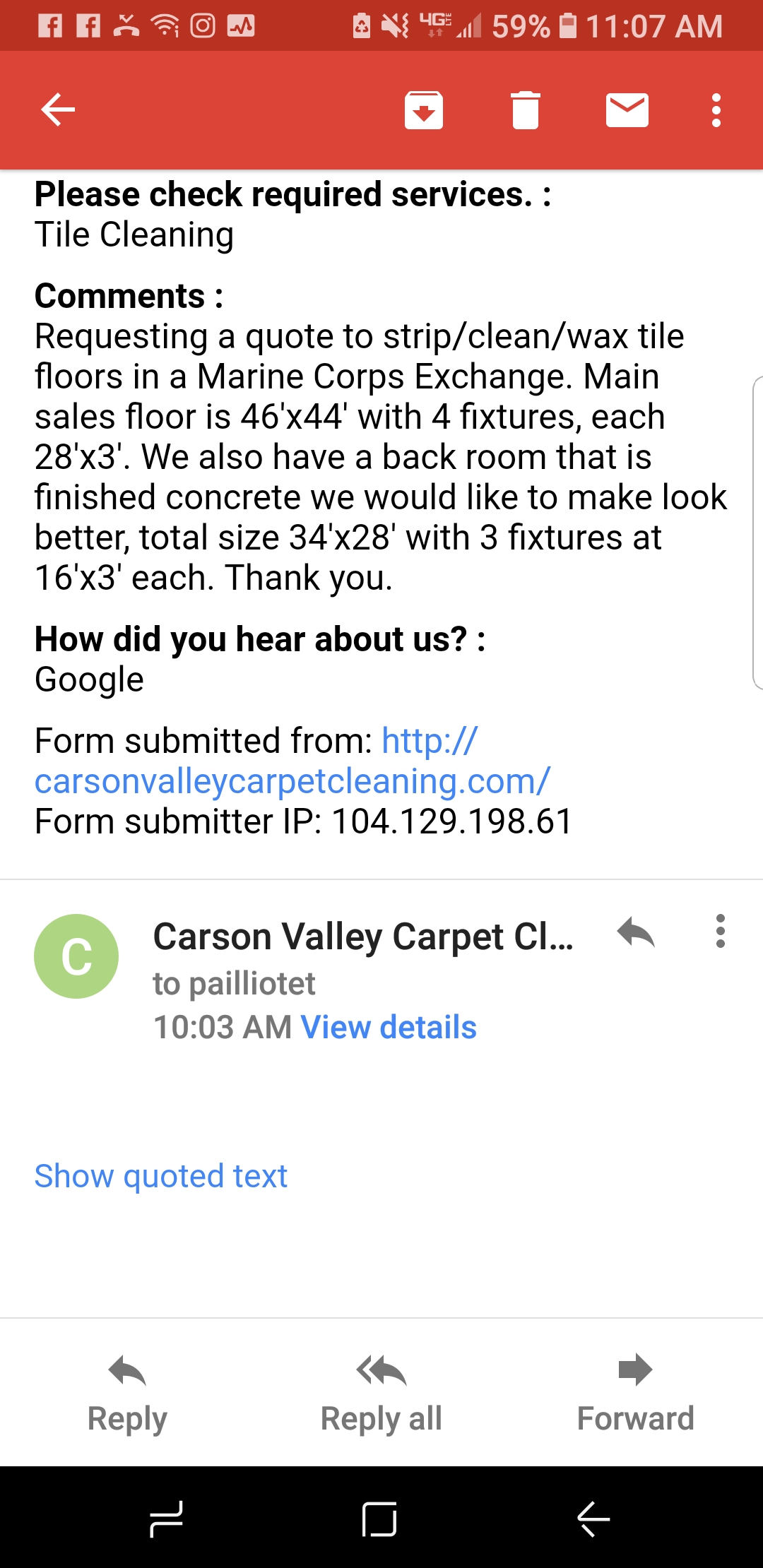The image size is (763, 1568).
Task: Open the top-right overflow menu
Action: coord(716,109)
